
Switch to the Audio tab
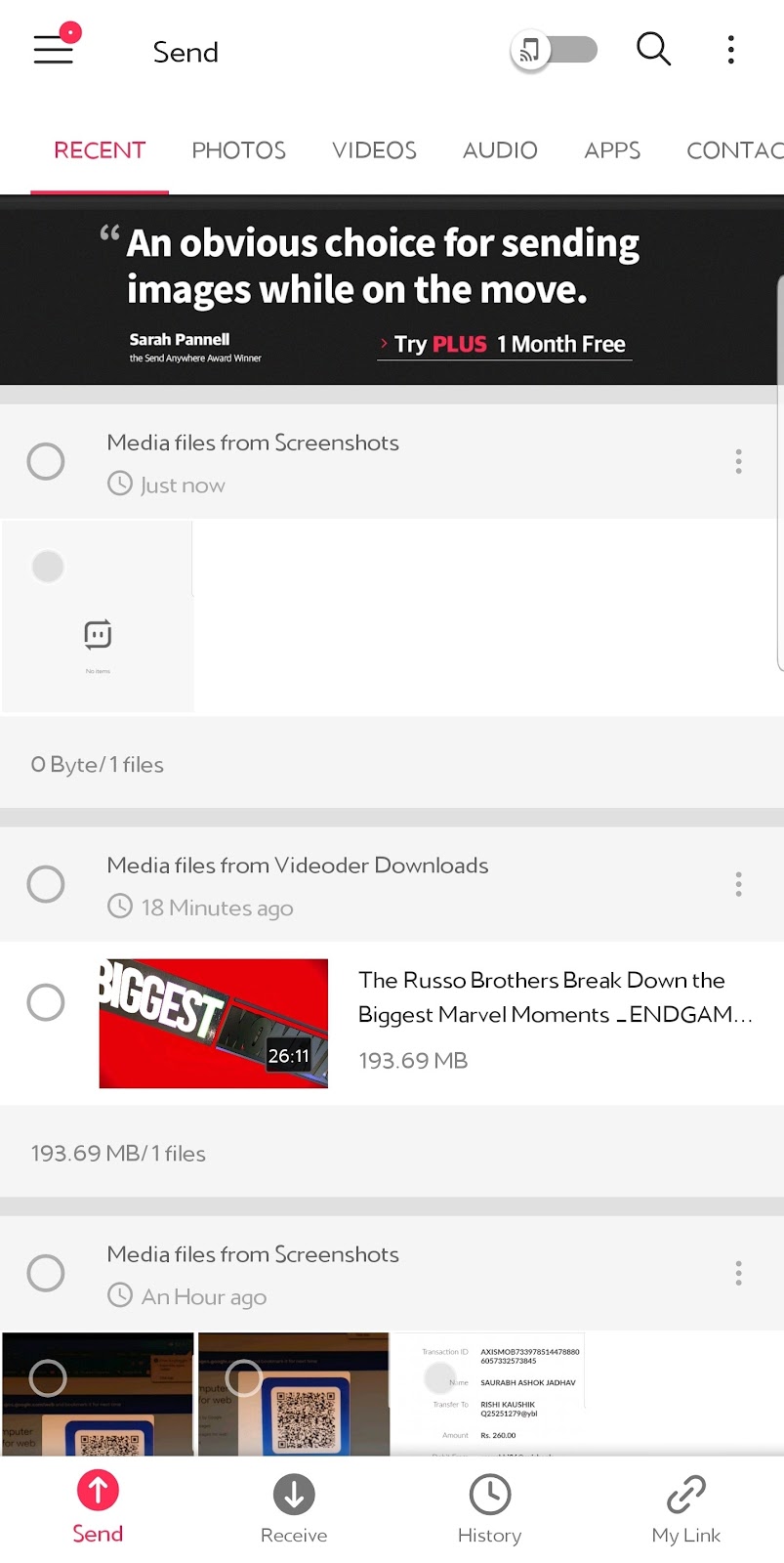click(500, 150)
